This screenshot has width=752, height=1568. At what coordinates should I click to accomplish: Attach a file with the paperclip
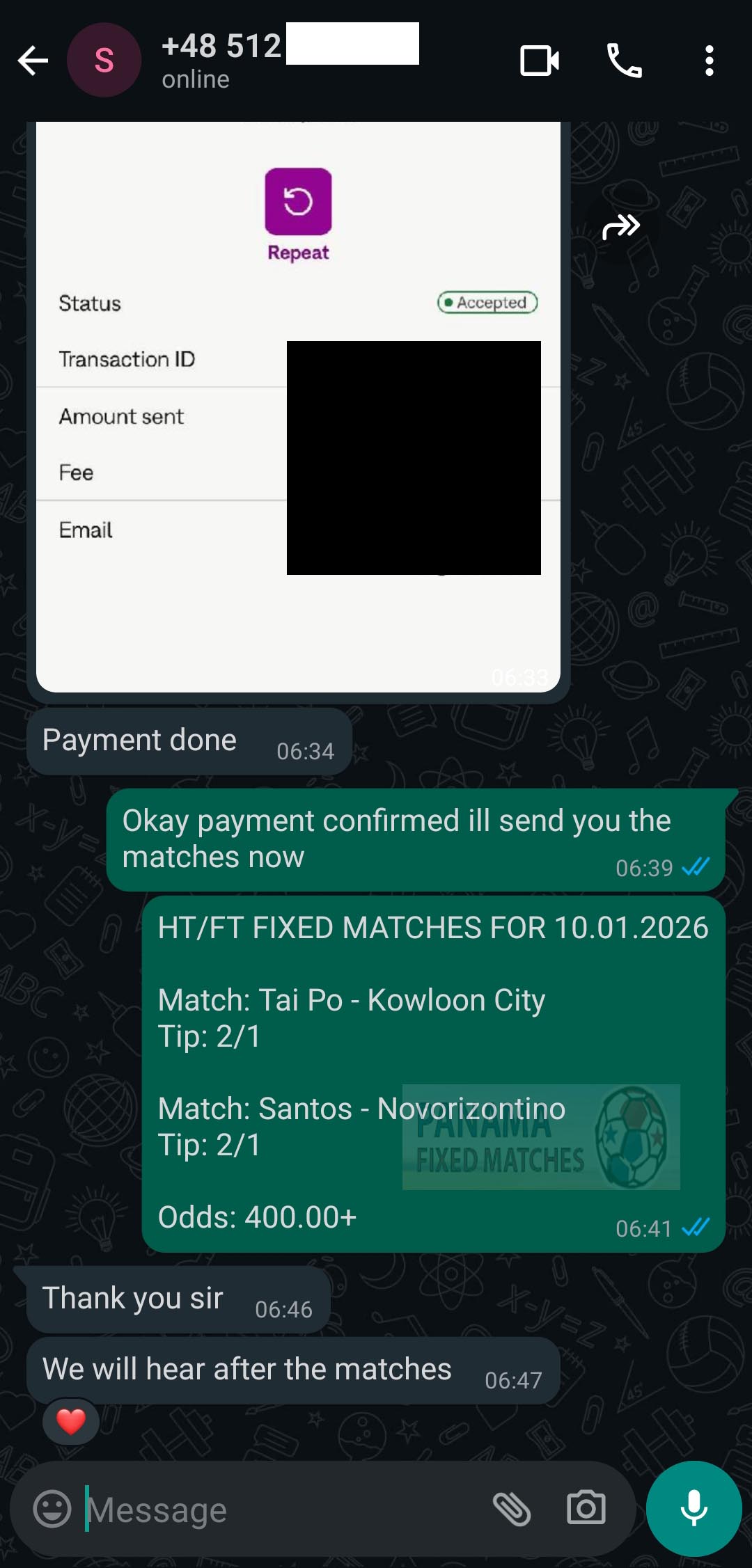(x=512, y=1509)
